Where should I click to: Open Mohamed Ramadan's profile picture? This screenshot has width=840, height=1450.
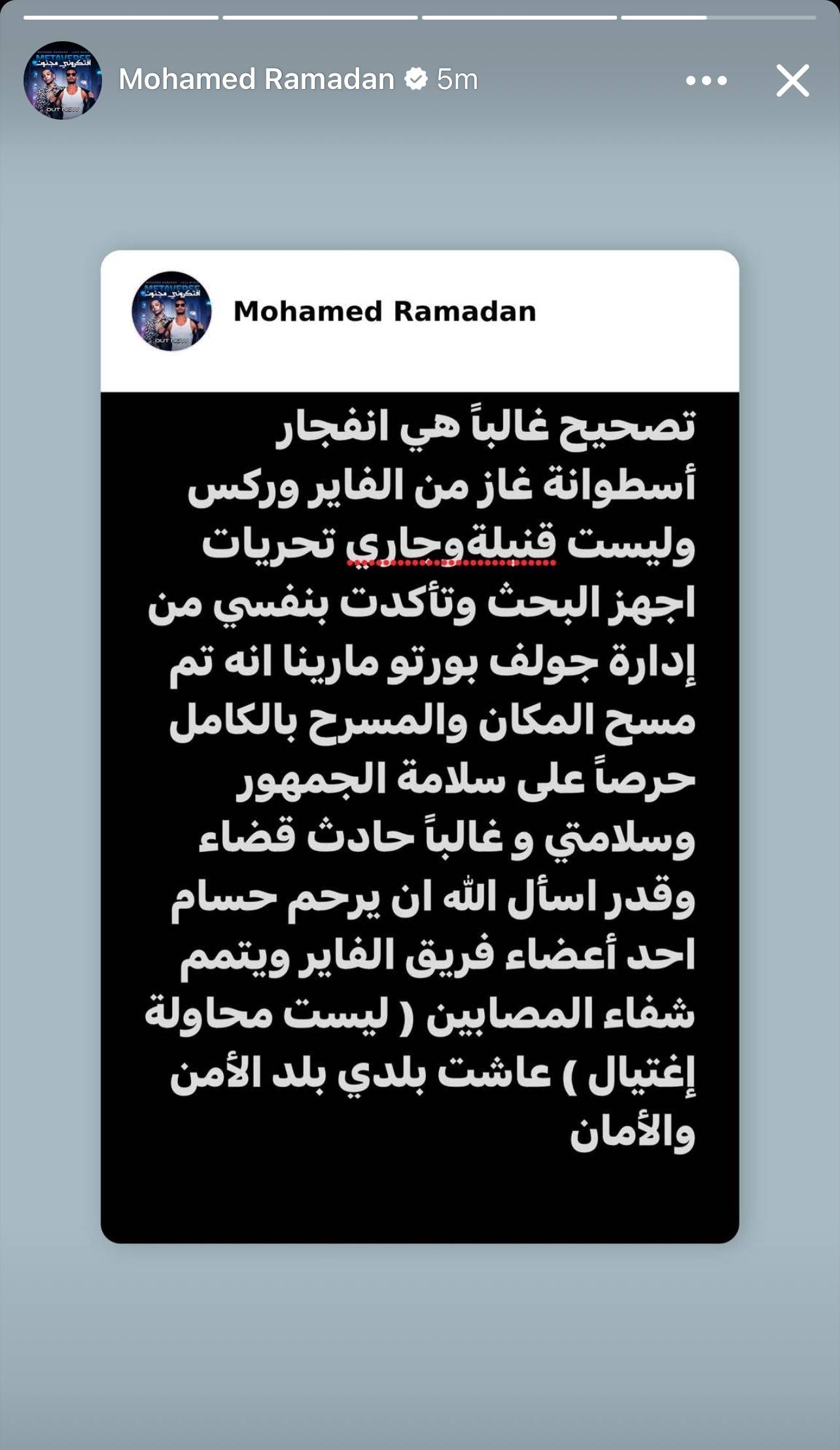tap(63, 80)
